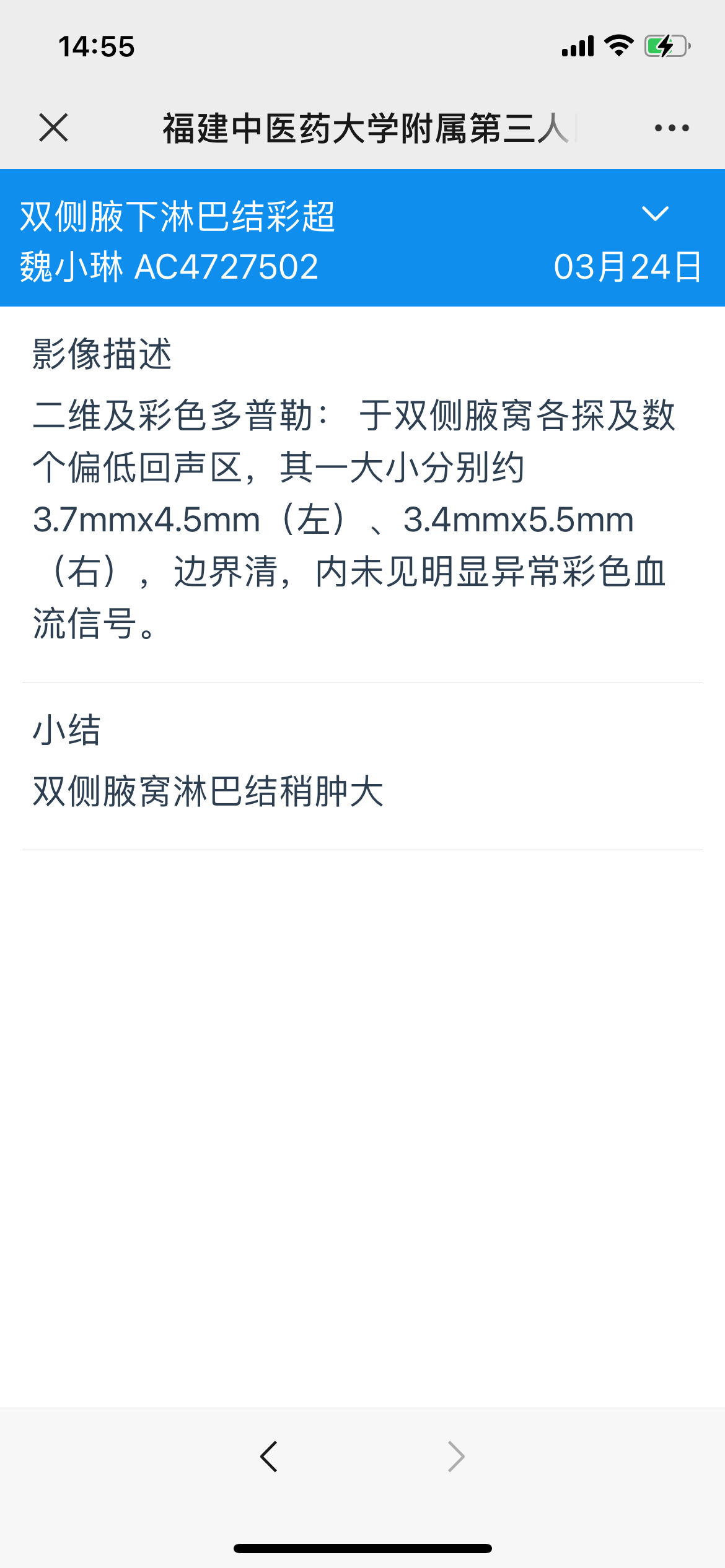Go back with the left arrow
The width and height of the screenshot is (725, 1568).
[269, 1457]
